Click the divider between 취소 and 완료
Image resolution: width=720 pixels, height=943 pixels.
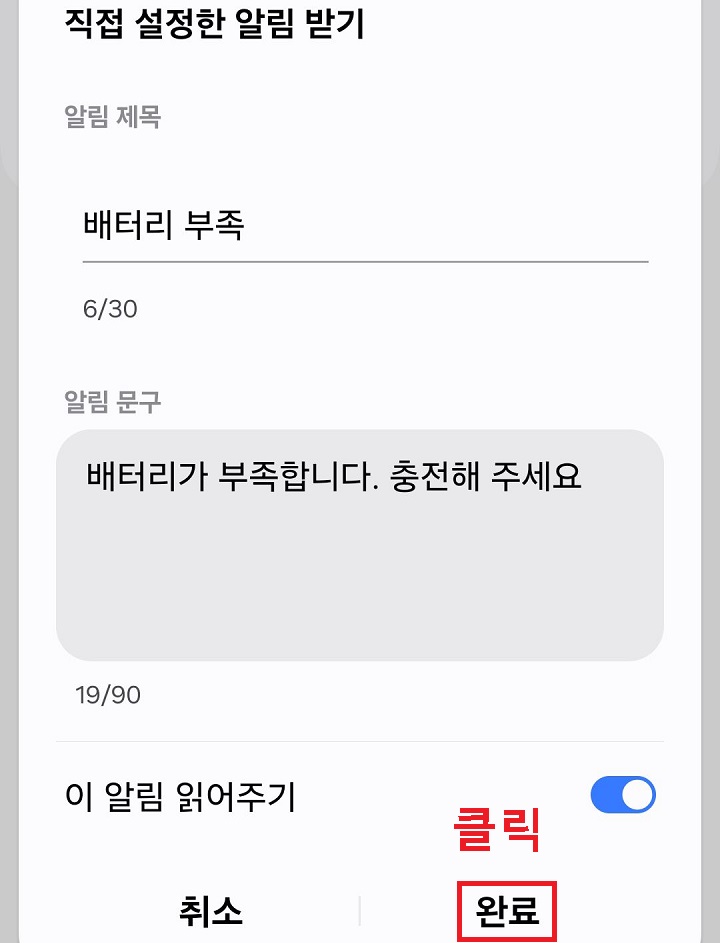pyautogui.click(x=359, y=911)
